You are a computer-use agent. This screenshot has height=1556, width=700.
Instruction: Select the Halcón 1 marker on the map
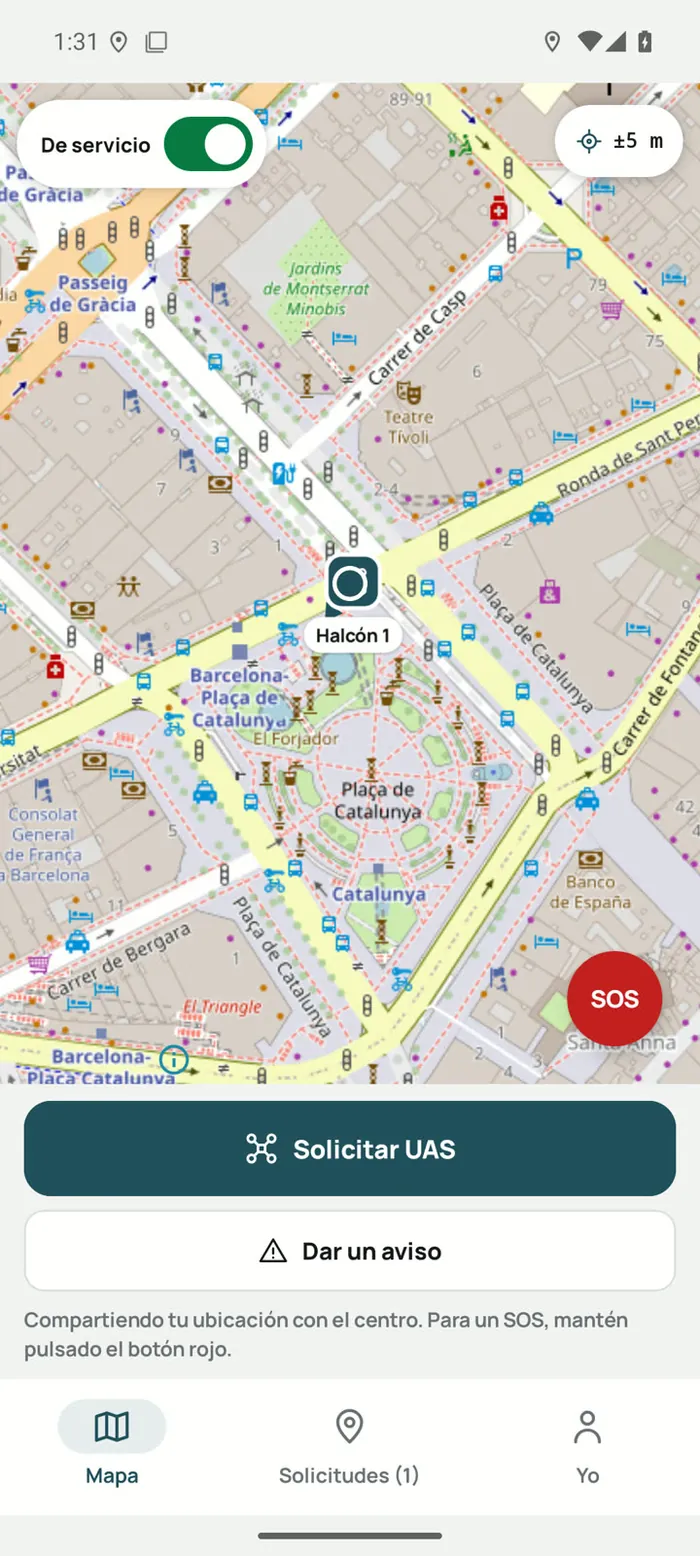tap(352, 584)
